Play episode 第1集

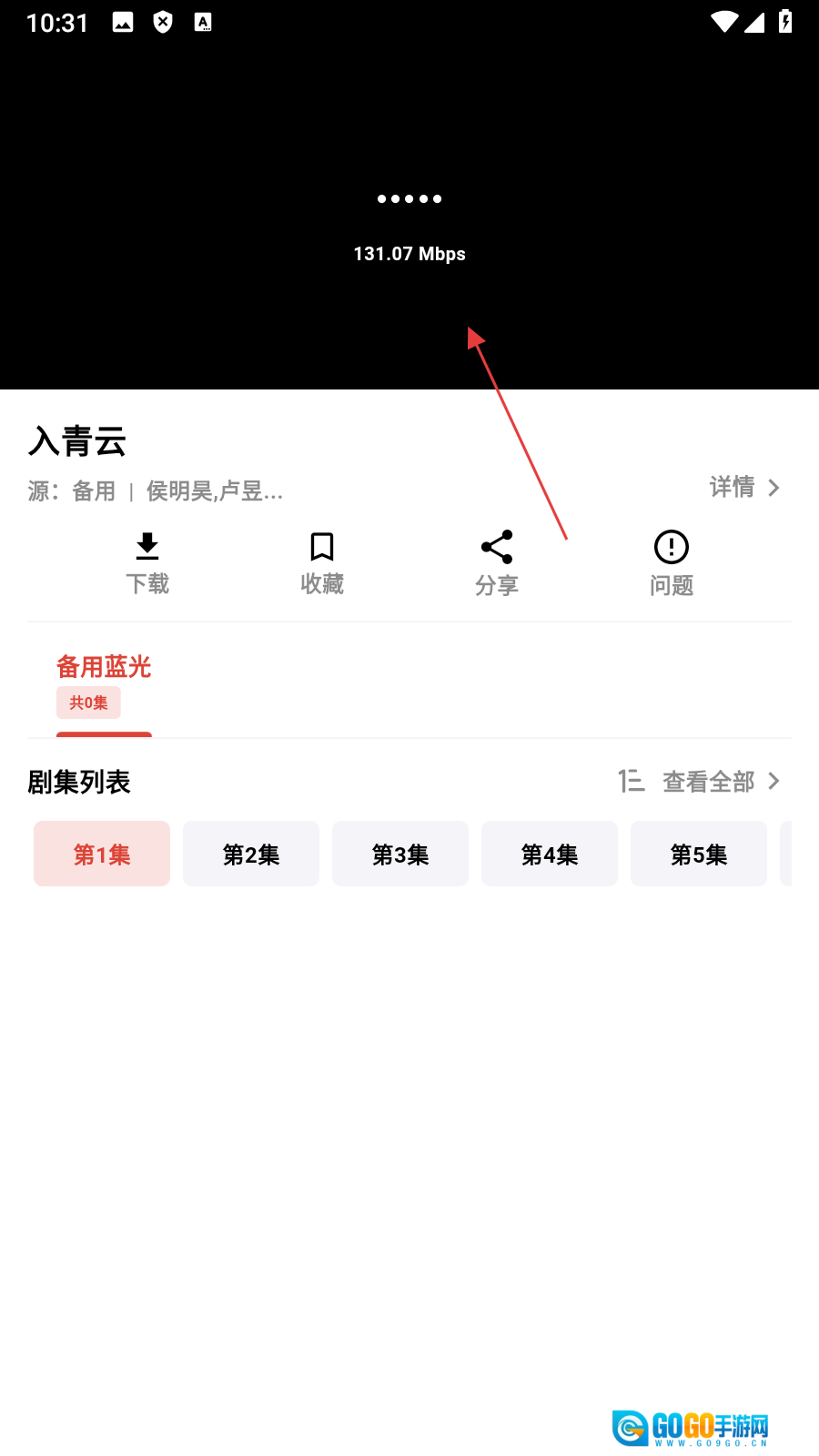(102, 854)
